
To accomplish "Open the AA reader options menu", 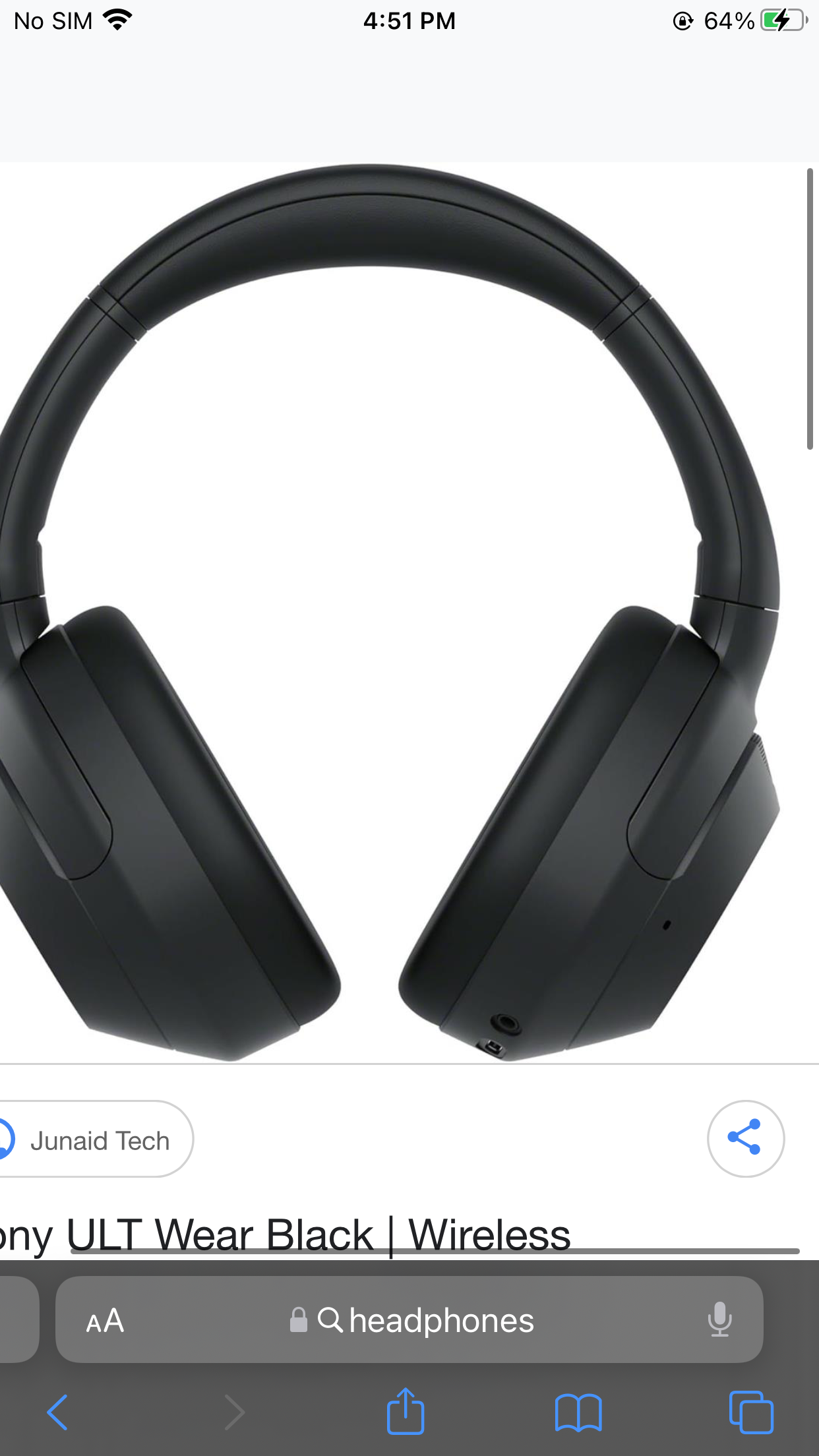I will tap(105, 1321).
